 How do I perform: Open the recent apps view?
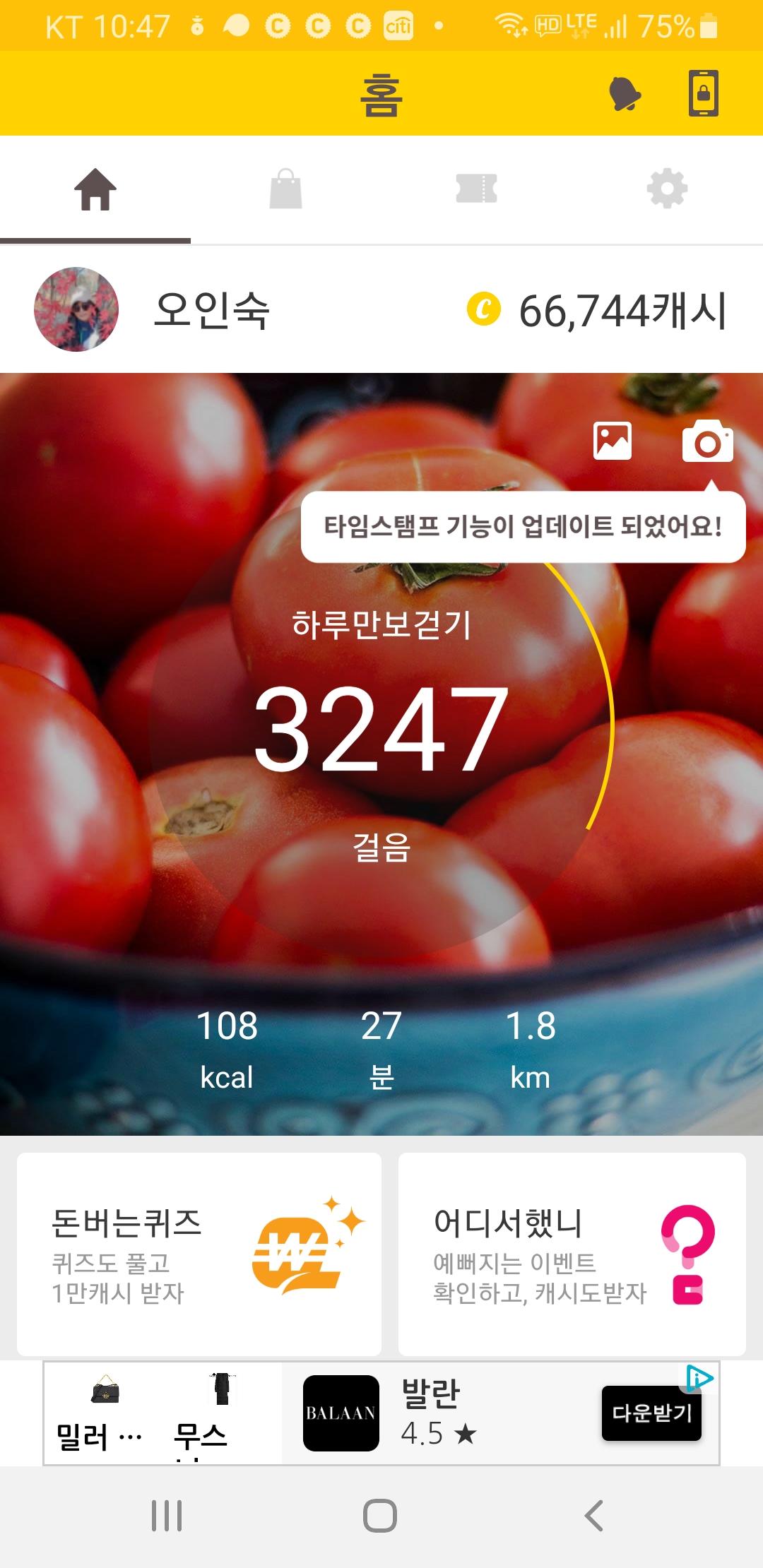(x=167, y=1515)
